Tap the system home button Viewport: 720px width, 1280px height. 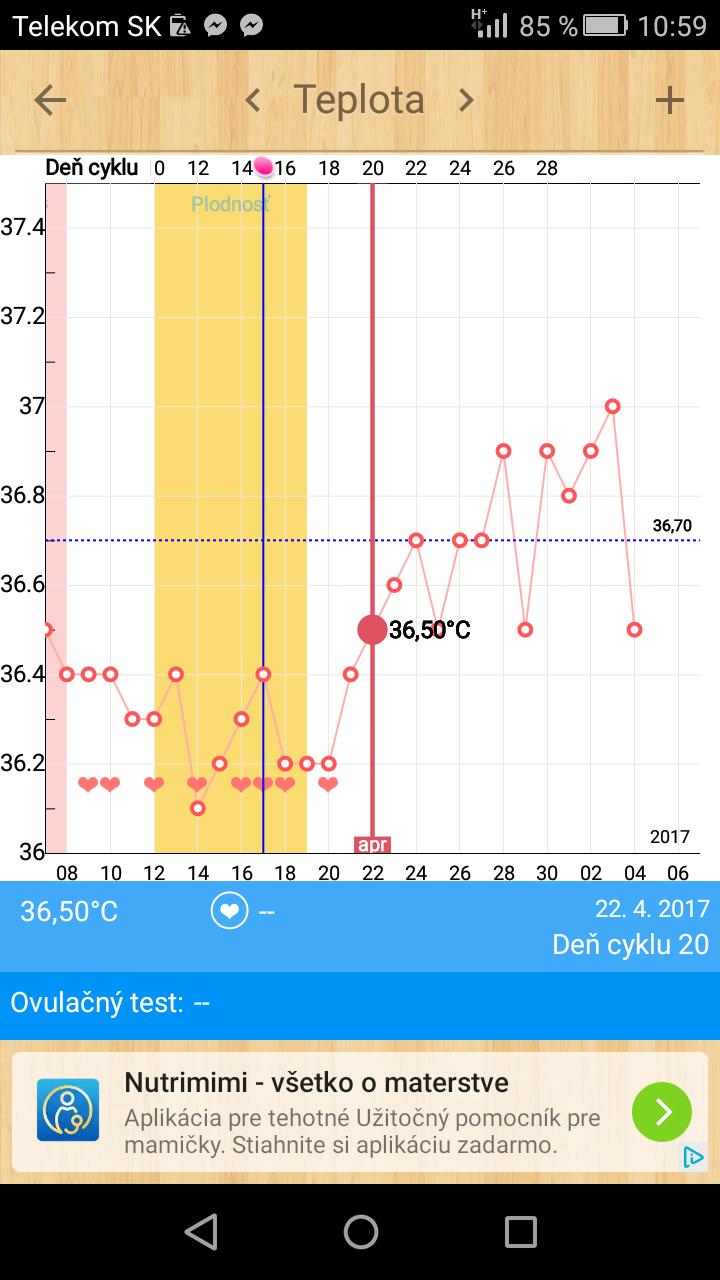click(360, 1232)
